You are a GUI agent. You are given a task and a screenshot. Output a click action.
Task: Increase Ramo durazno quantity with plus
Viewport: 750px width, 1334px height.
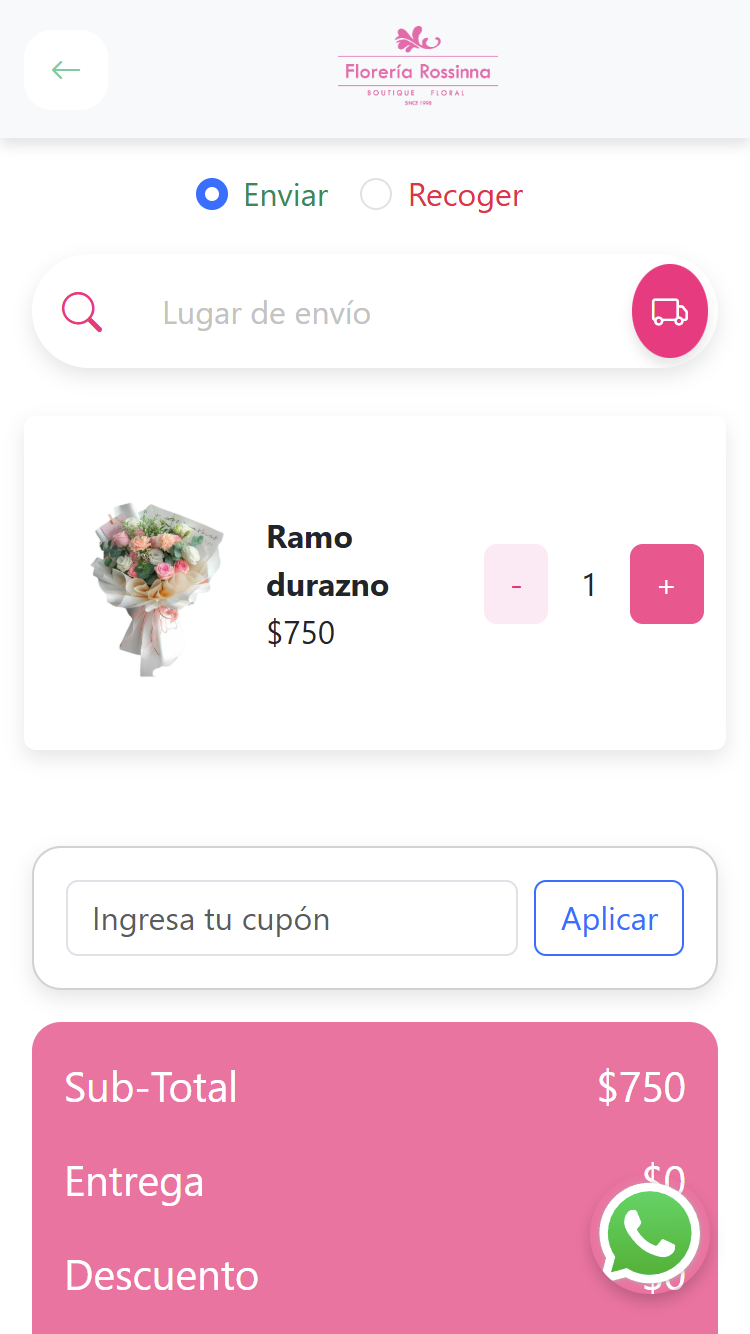[x=667, y=584]
